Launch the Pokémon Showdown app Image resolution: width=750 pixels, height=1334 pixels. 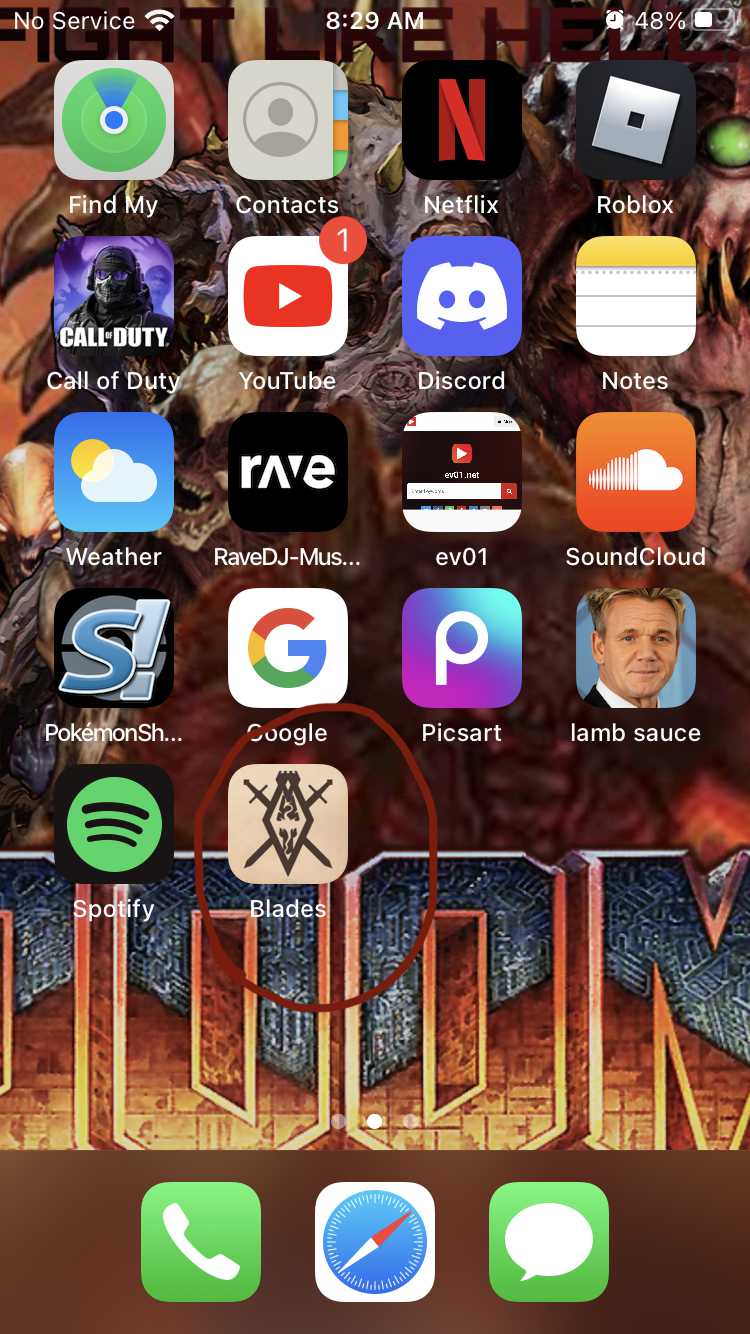point(113,648)
